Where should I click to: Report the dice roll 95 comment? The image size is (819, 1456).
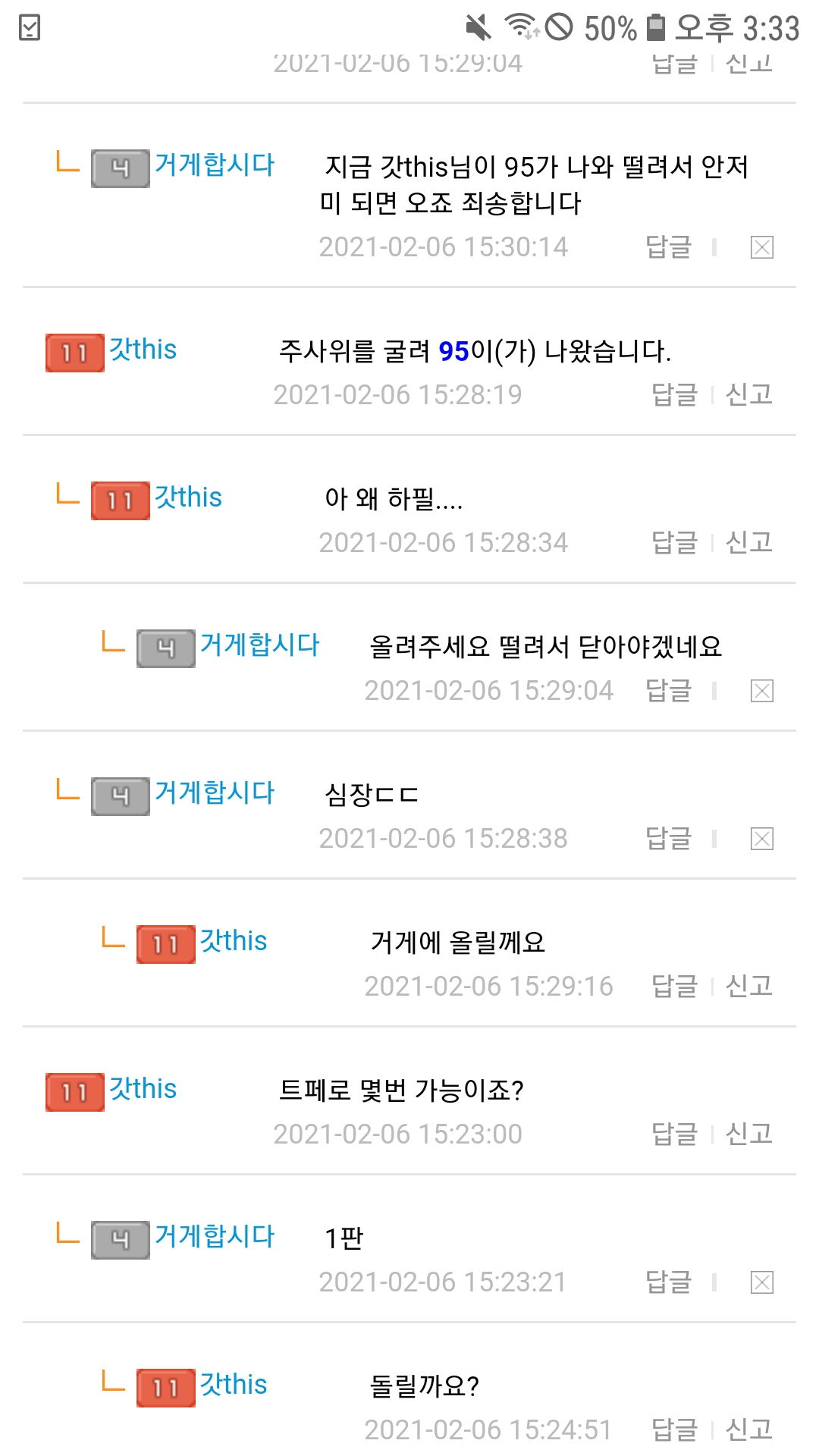[x=748, y=395]
